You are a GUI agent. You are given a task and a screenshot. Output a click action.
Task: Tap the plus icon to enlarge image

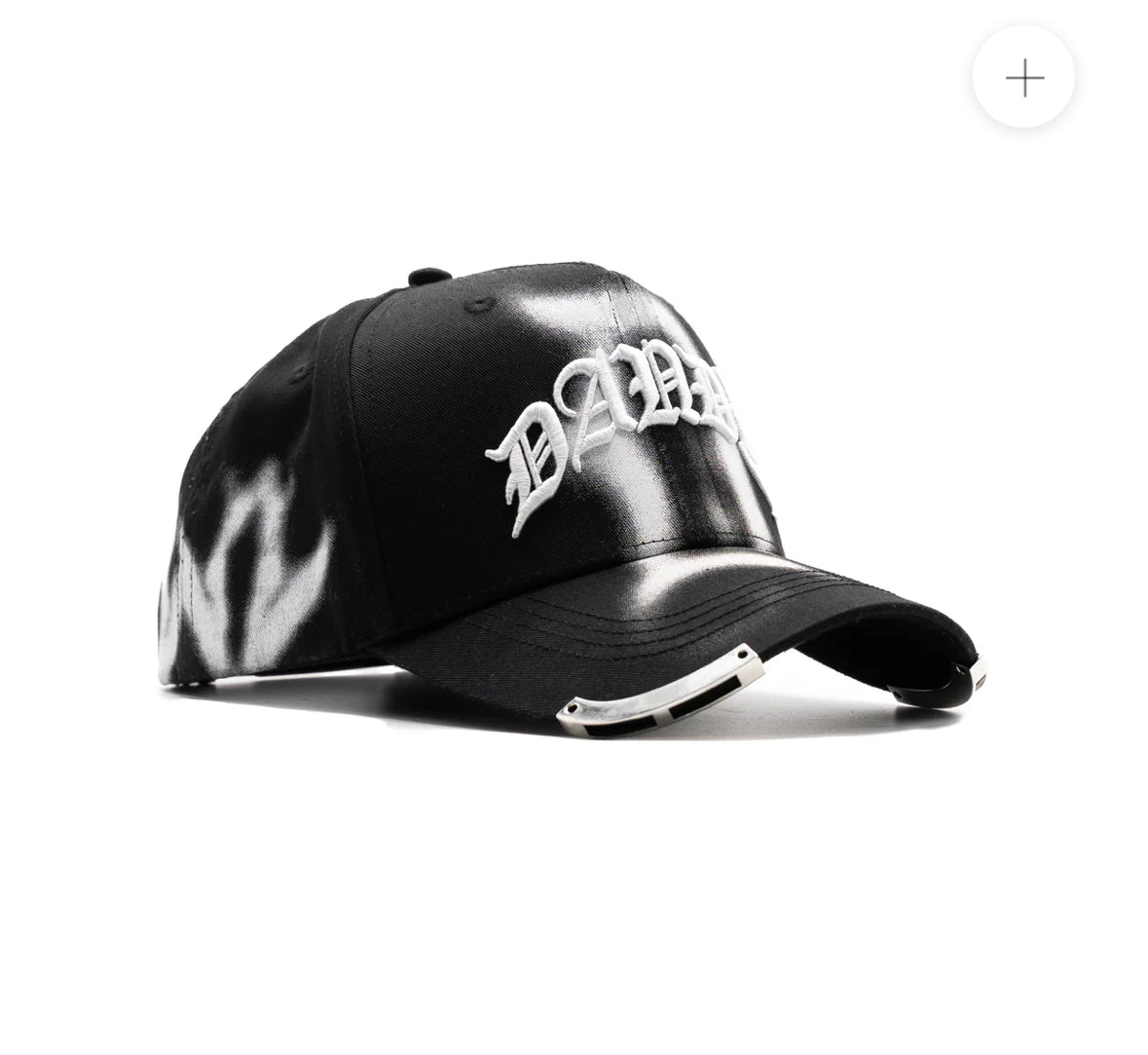(1023, 78)
